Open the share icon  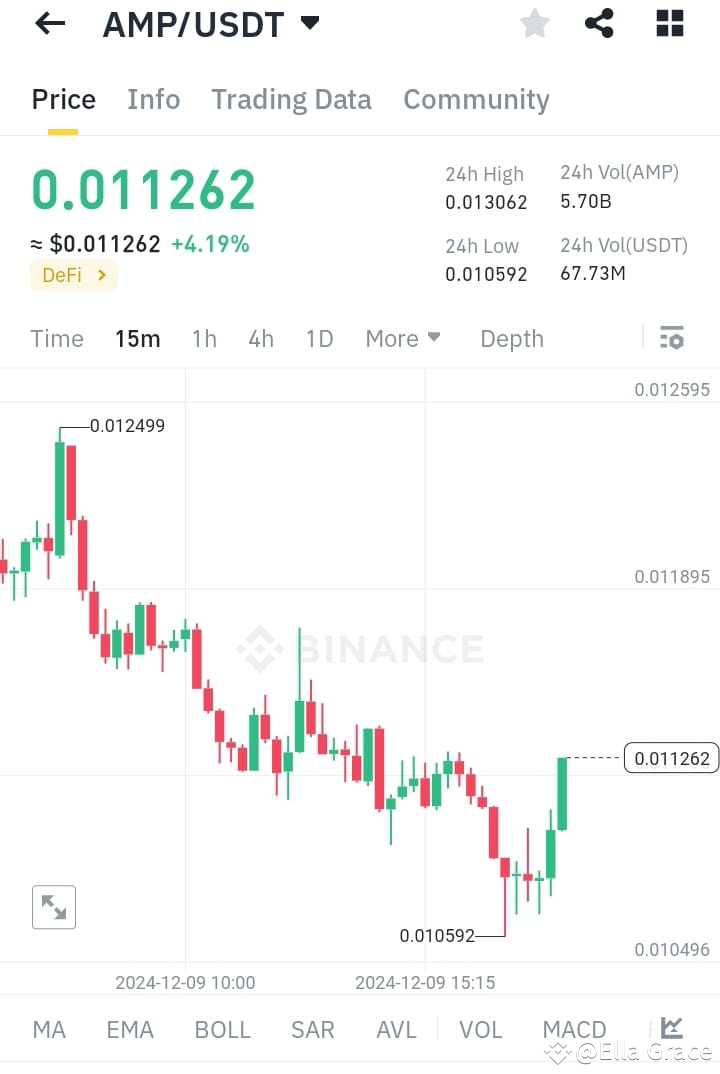[x=599, y=23]
